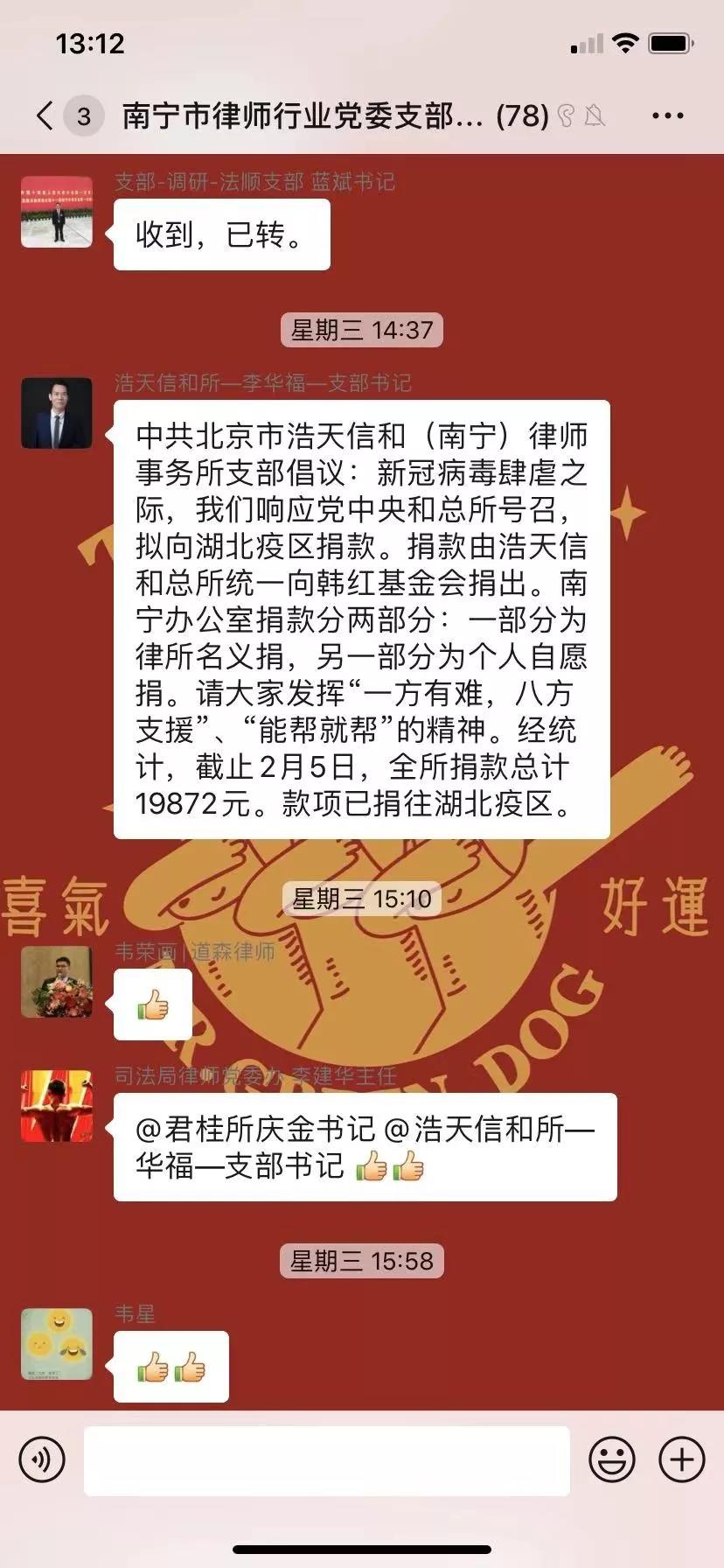The image size is (724, 1568).
Task: Open 蓝斌书记's profile avatar
Action: coord(57,212)
